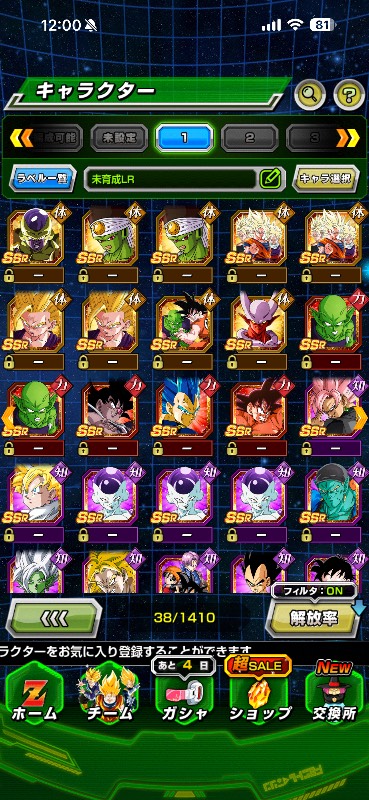Switch to label tab 2

(x=249, y=137)
